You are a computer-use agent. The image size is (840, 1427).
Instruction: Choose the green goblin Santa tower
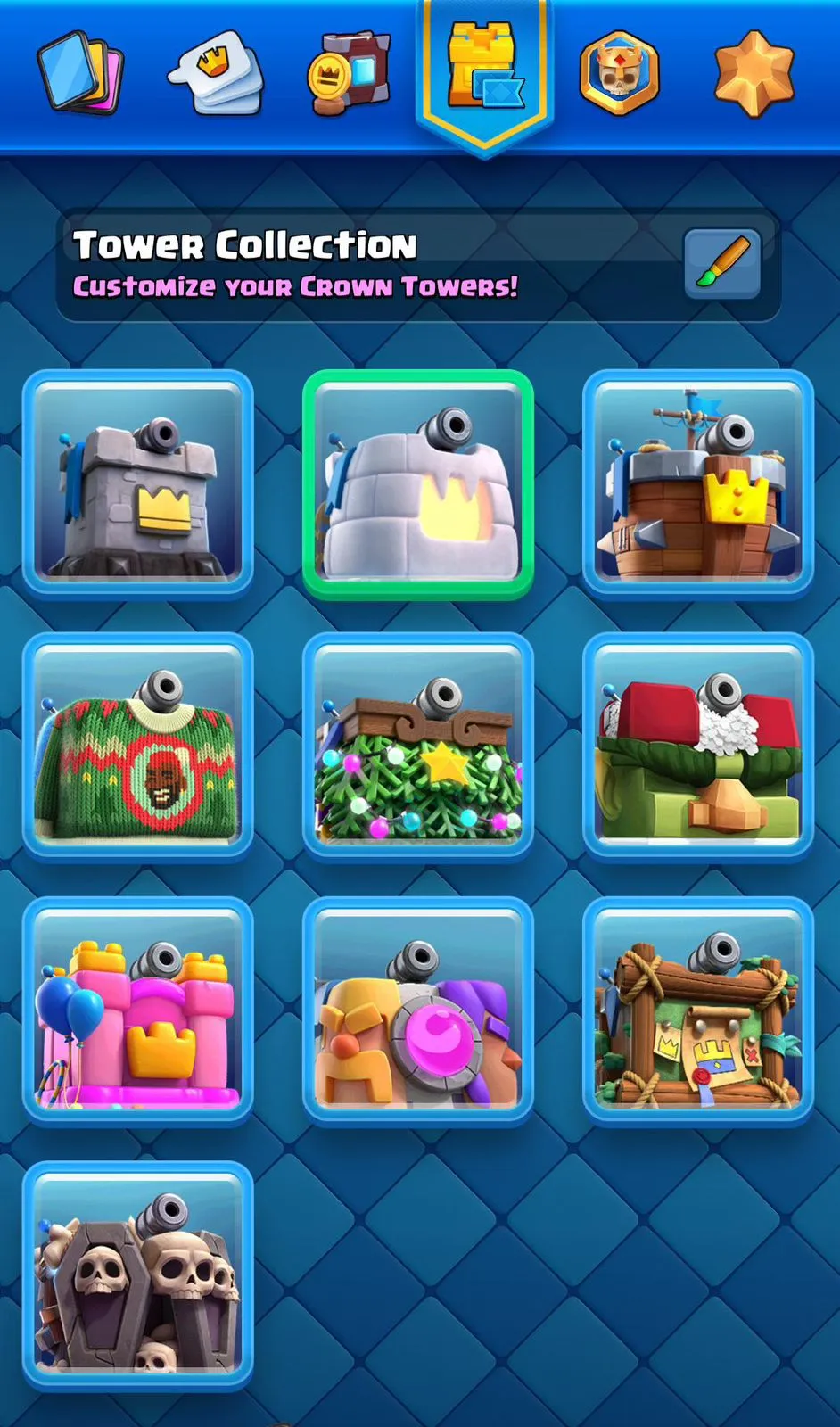(698, 746)
